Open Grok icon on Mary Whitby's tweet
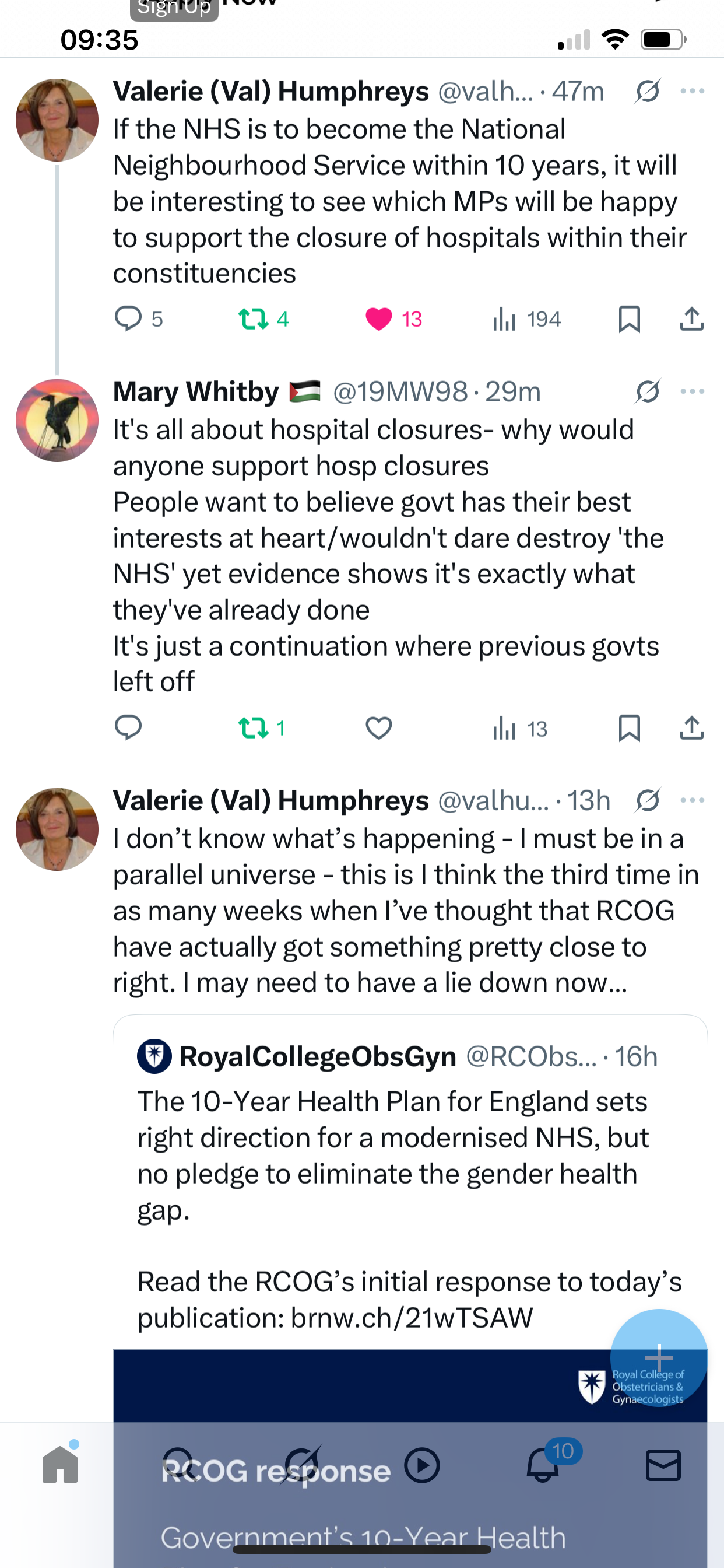This screenshot has height=1568, width=724. tap(647, 391)
